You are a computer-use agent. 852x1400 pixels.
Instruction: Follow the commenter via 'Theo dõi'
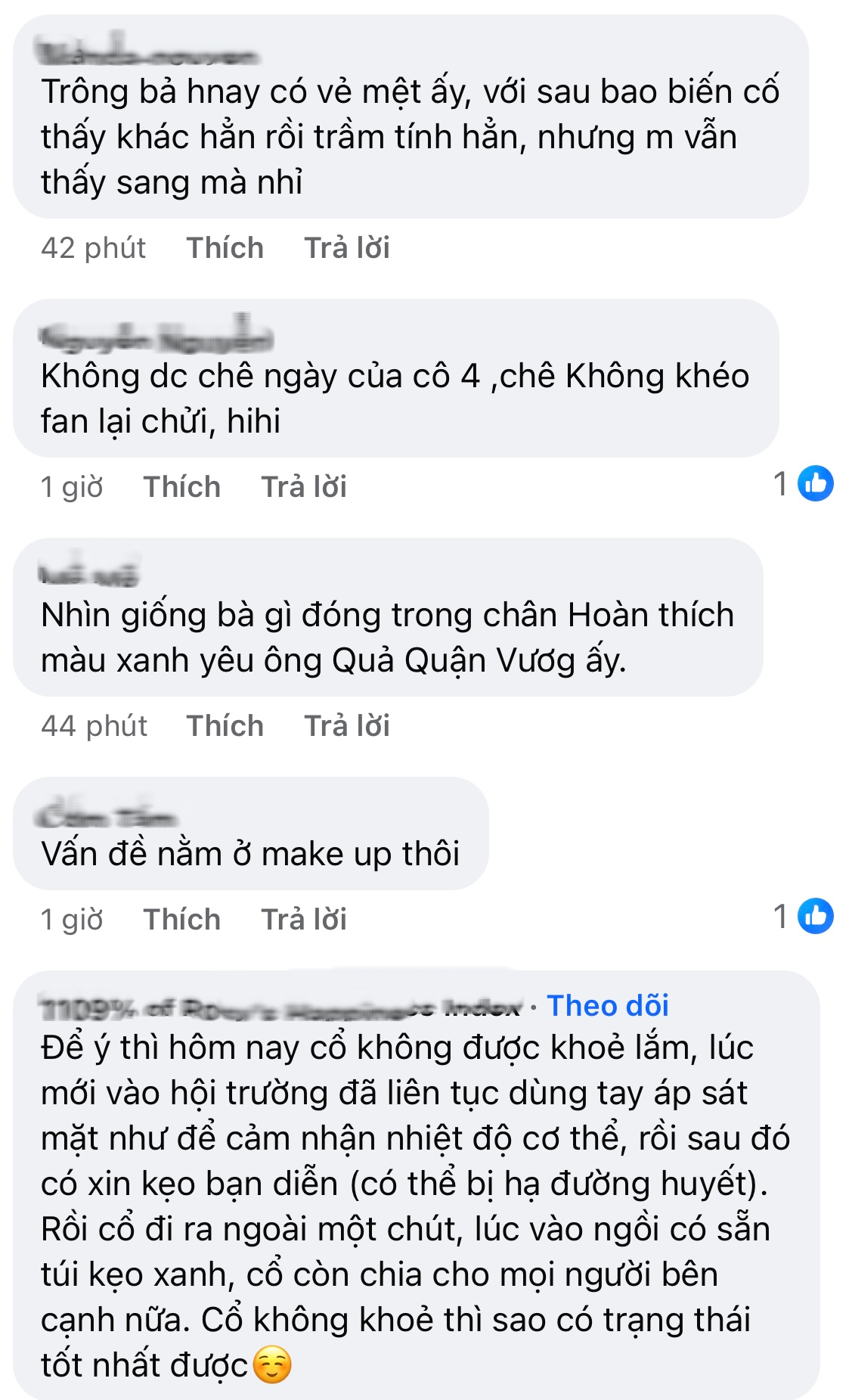pyautogui.click(x=608, y=1006)
